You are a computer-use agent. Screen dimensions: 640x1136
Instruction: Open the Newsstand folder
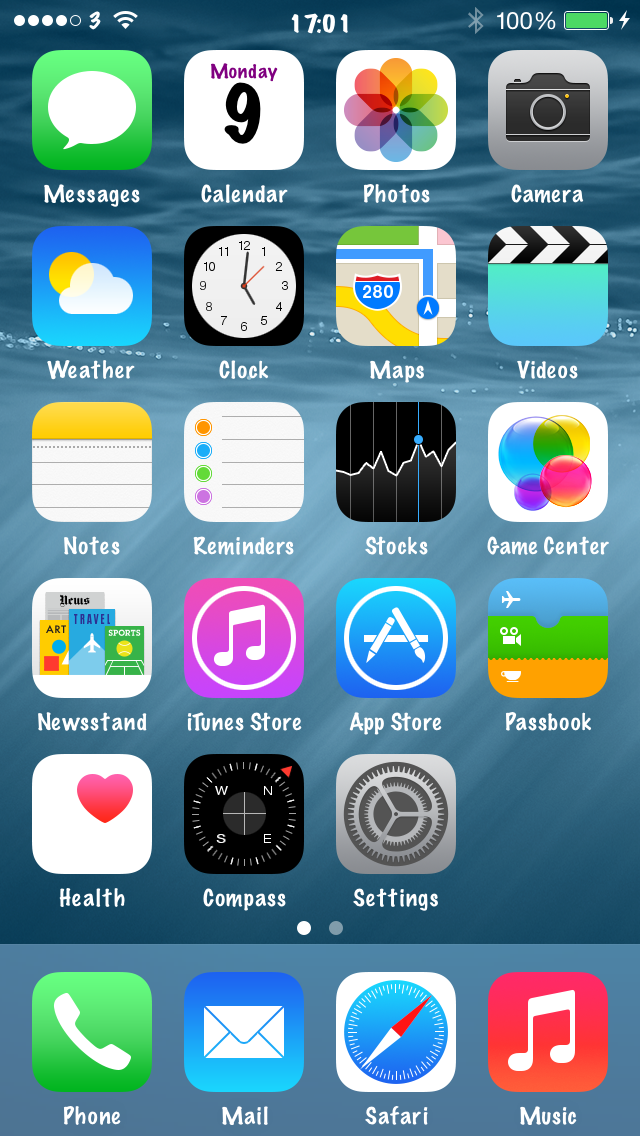[x=92, y=638]
